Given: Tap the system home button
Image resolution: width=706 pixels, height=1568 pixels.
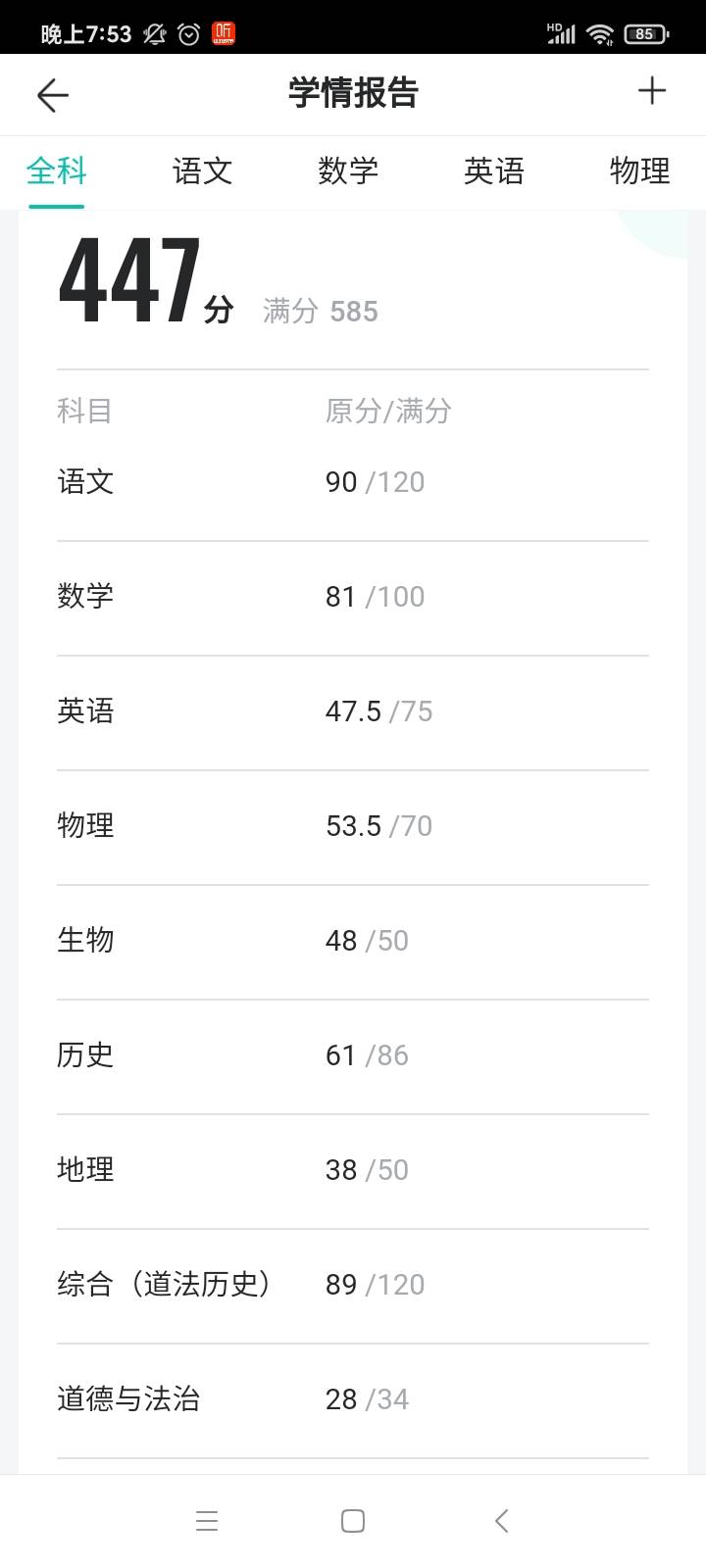Looking at the screenshot, I should (353, 1521).
